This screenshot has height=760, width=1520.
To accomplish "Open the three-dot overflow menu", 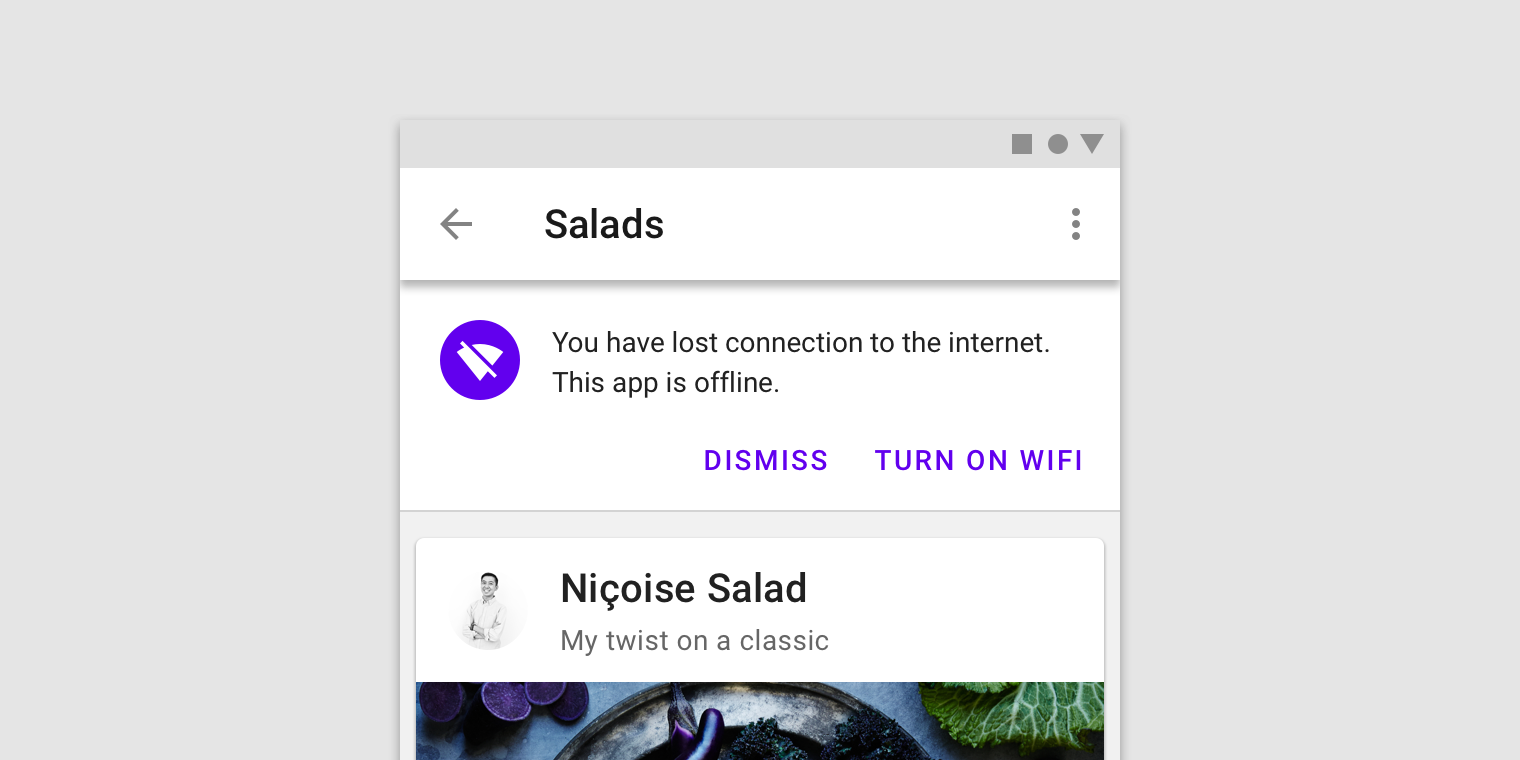I will point(1075,224).
